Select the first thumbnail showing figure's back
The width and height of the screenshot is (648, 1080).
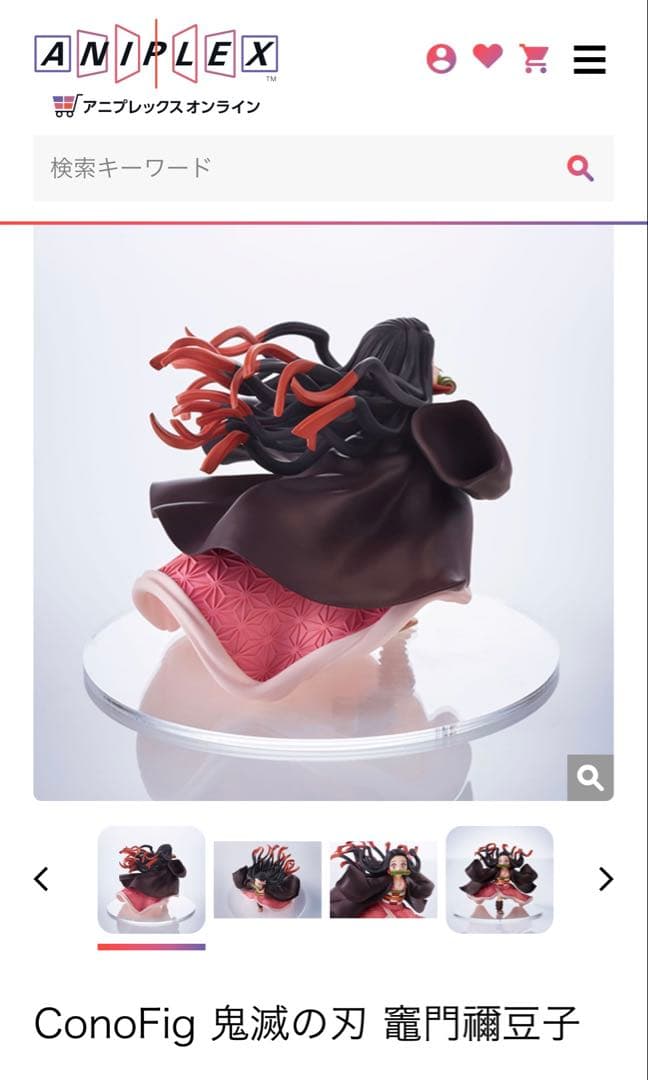click(x=151, y=879)
